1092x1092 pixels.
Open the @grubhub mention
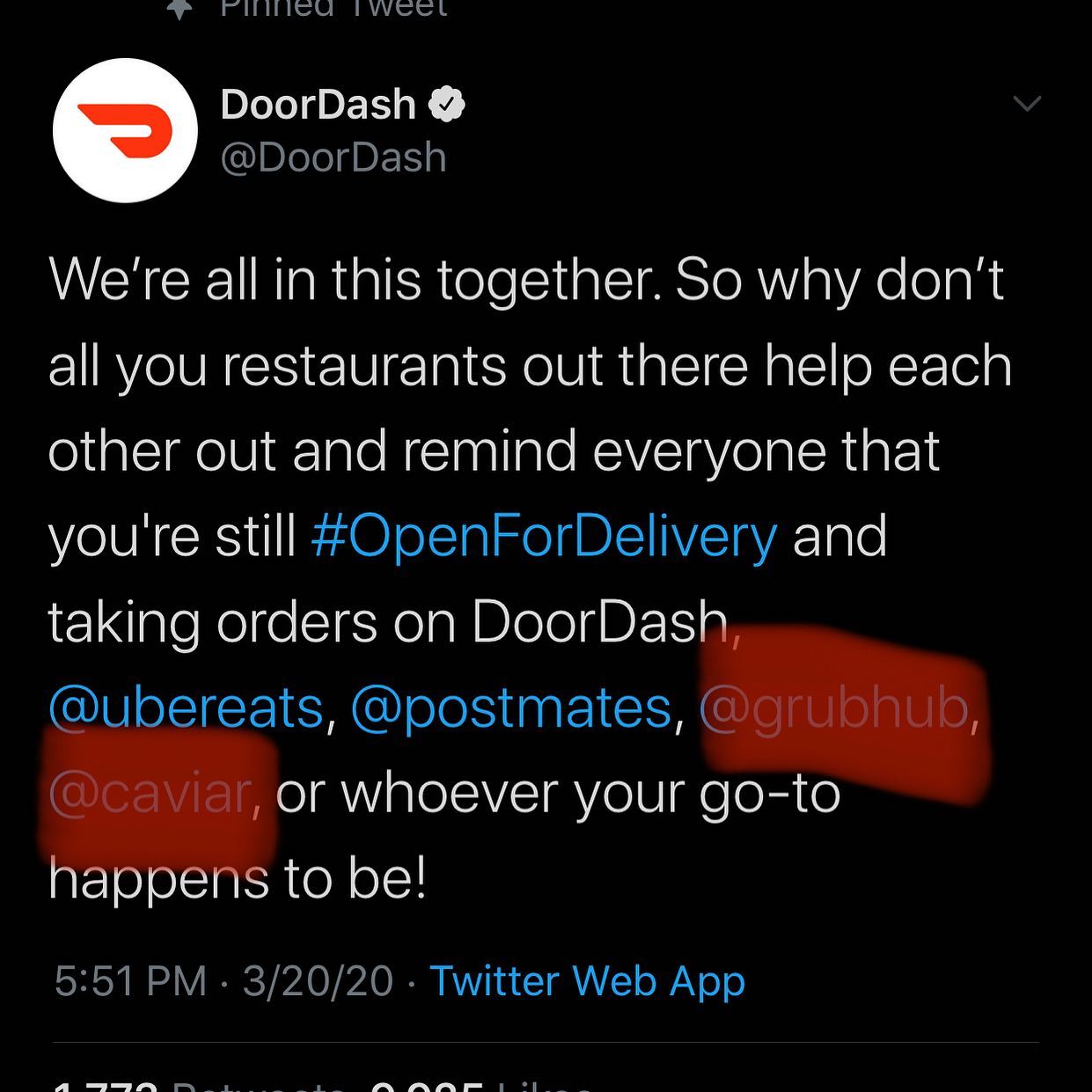pos(834,708)
